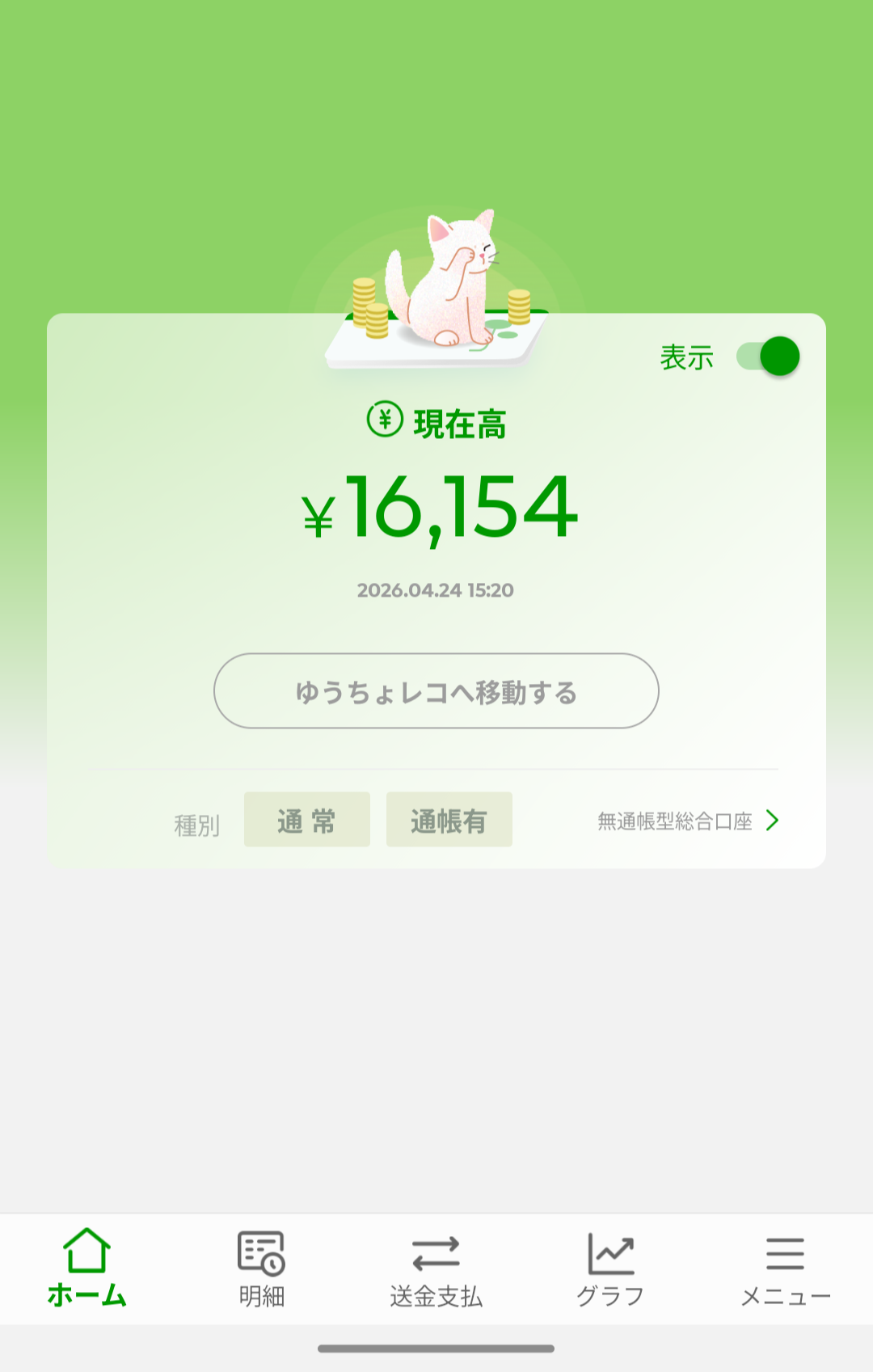Screen dimensions: 873x1372
Task: Go to the ホーム tab
Action: tap(87, 1268)
